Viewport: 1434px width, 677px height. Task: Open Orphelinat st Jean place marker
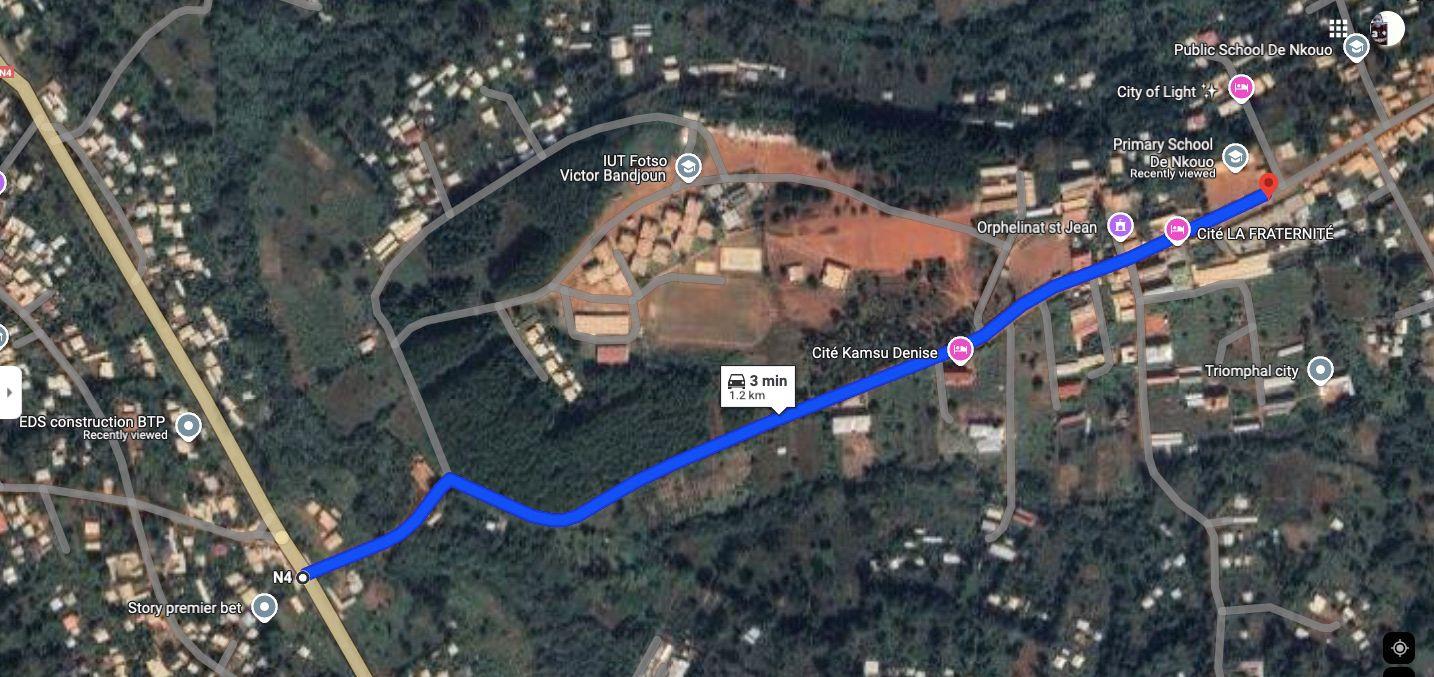pyautogui.click(x=1120, y=226)
